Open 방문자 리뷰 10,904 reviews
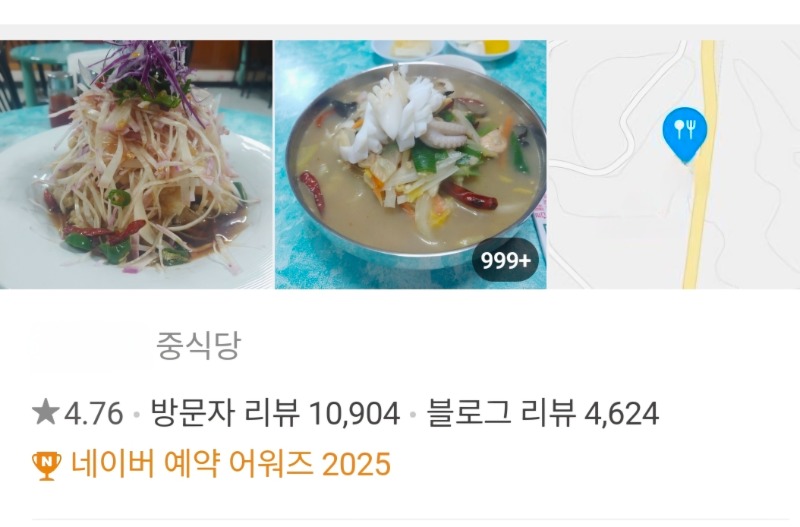This screenshot has width=800, height=527. click(x=274, y=413)
